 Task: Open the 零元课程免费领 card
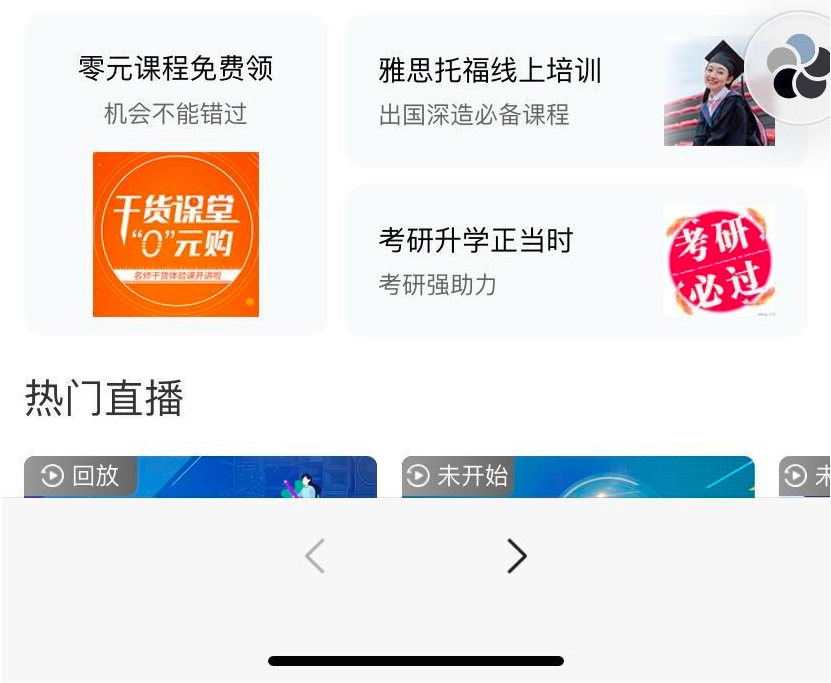coord(176,175)
